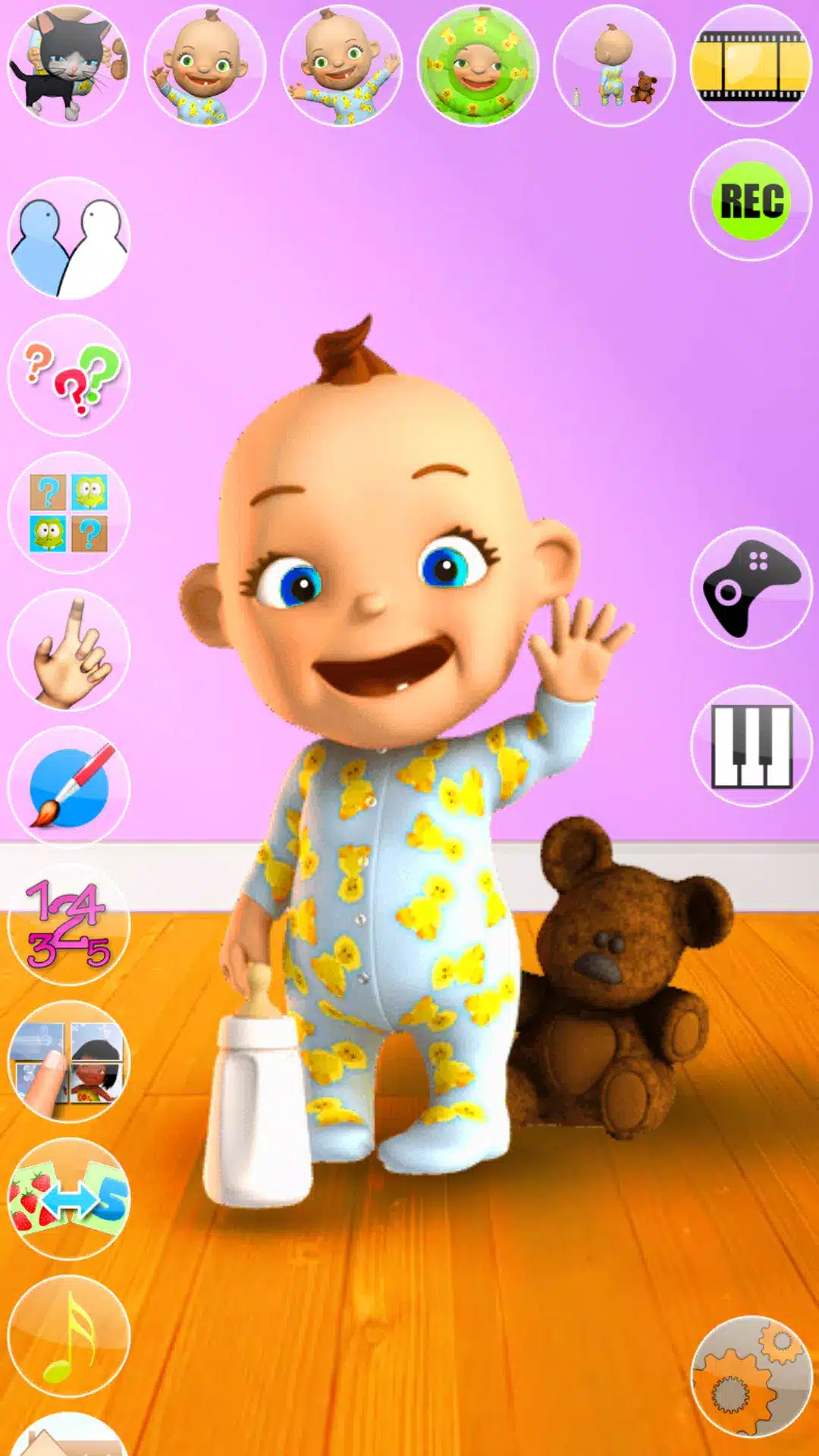Screen dimensions: 819x1456
Task: Open the pink numbers counting game
Action: click(68, 925)
